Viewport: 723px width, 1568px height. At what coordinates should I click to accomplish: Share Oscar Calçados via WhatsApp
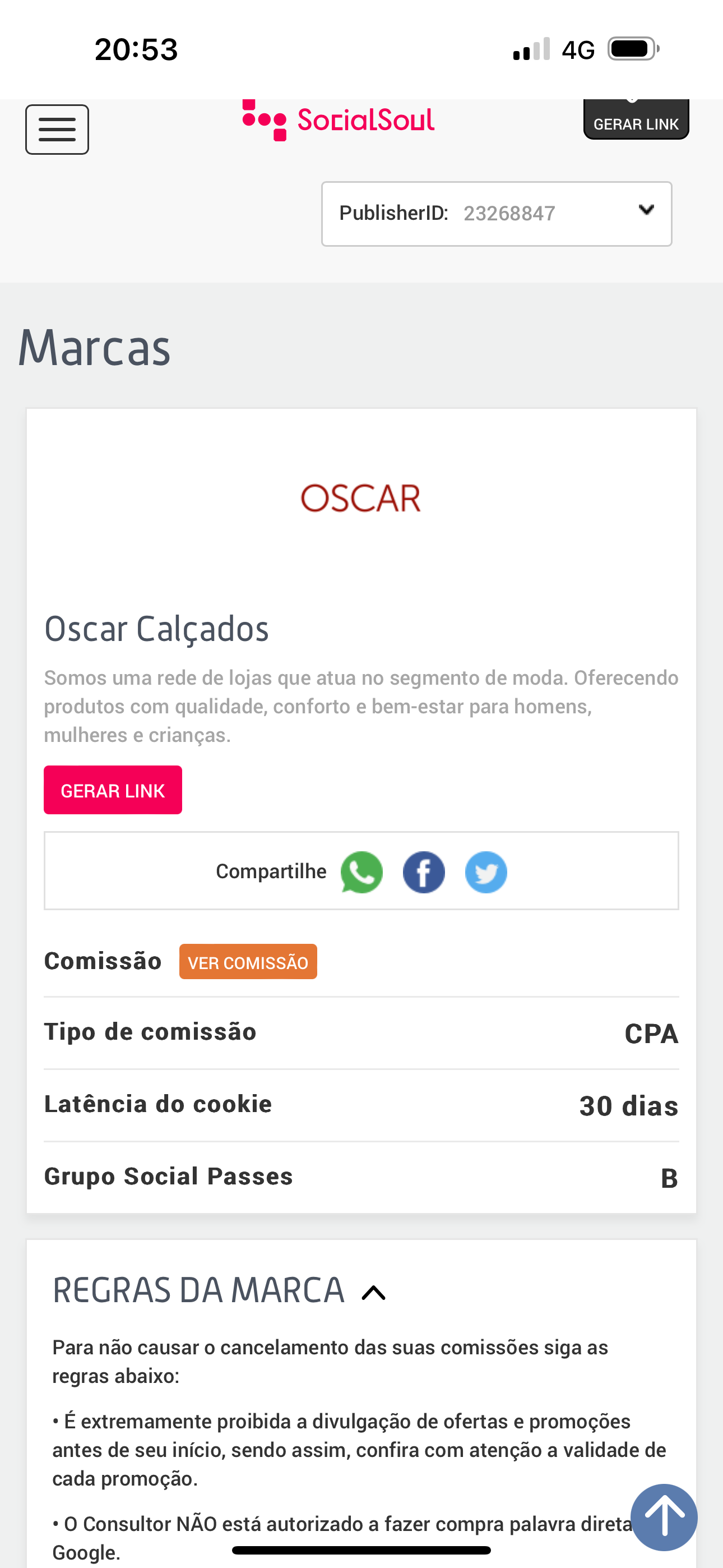pos(361,871)
